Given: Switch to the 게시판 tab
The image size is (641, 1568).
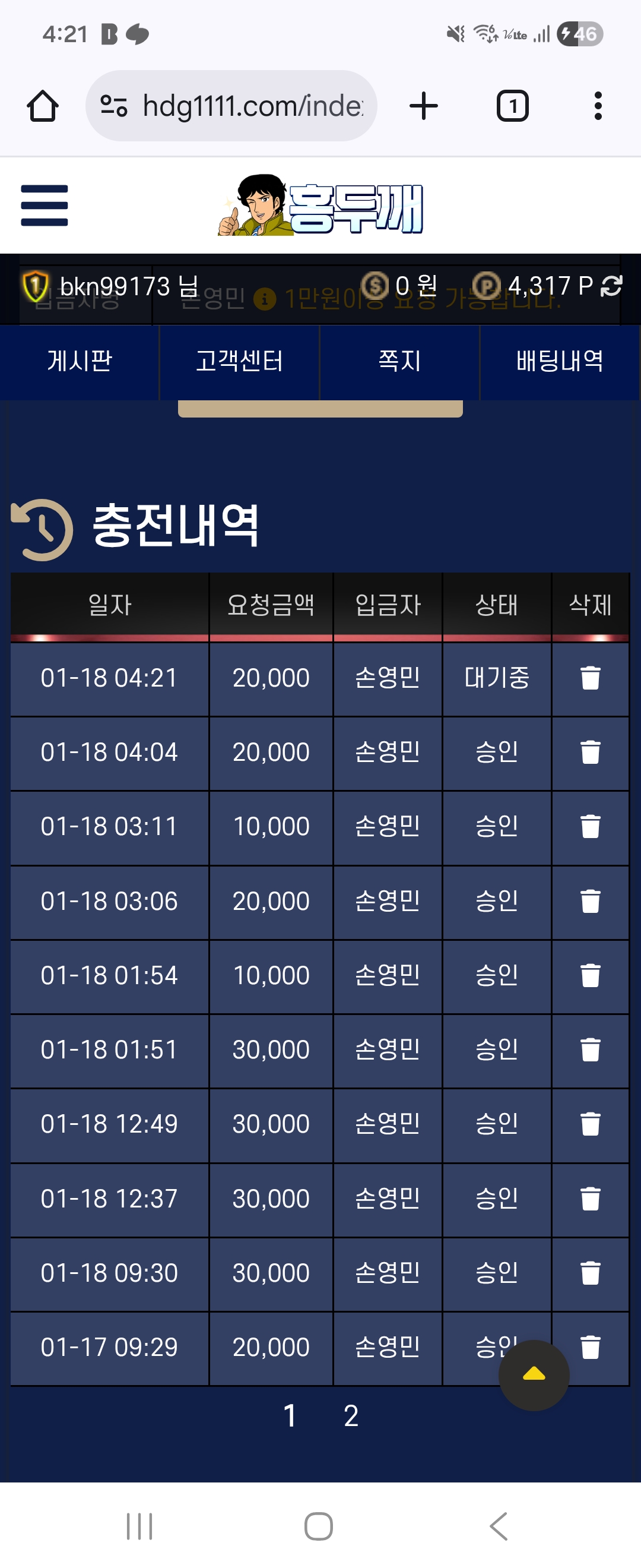Looking at the screenshot, I should point(80,361).
